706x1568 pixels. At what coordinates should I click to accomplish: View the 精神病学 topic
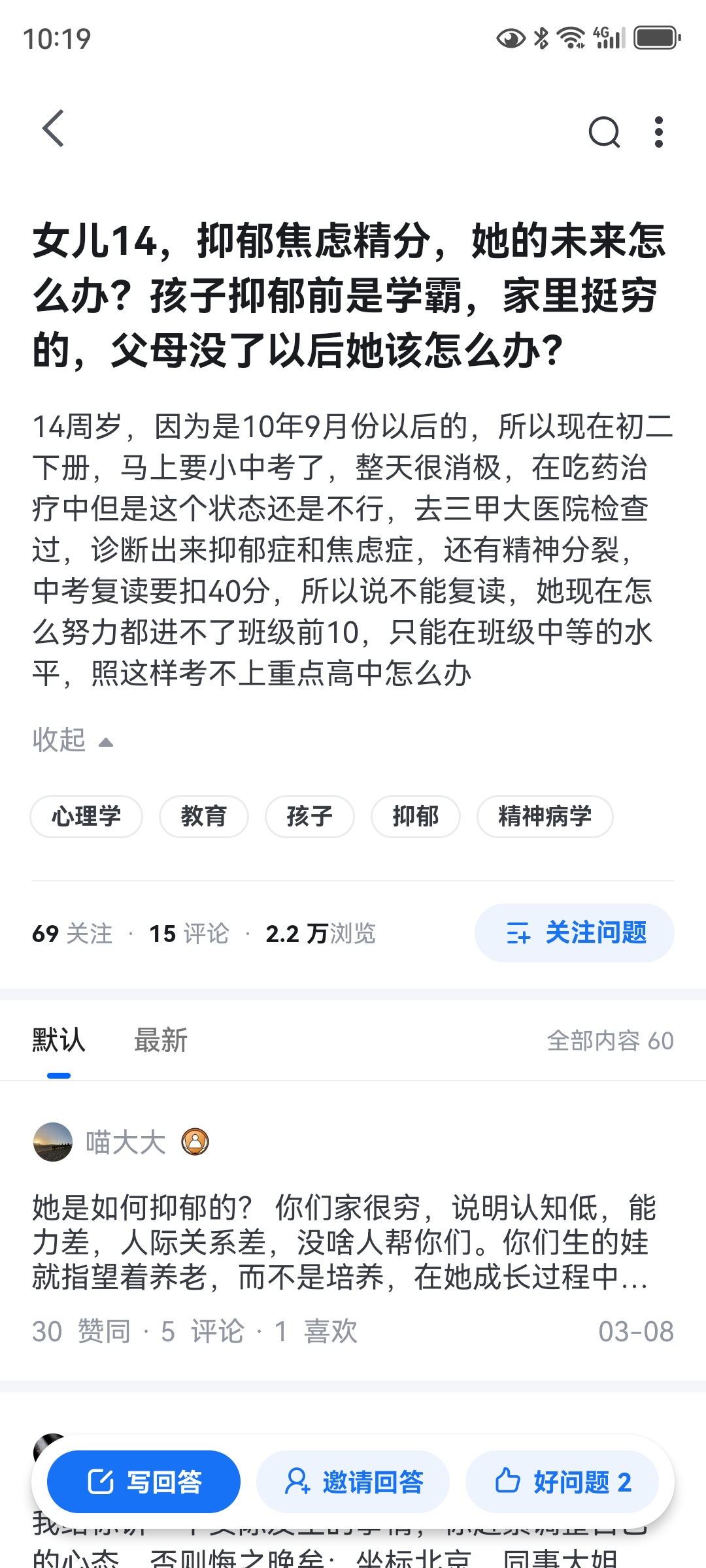pyautogui.click(x=545, y=817)
